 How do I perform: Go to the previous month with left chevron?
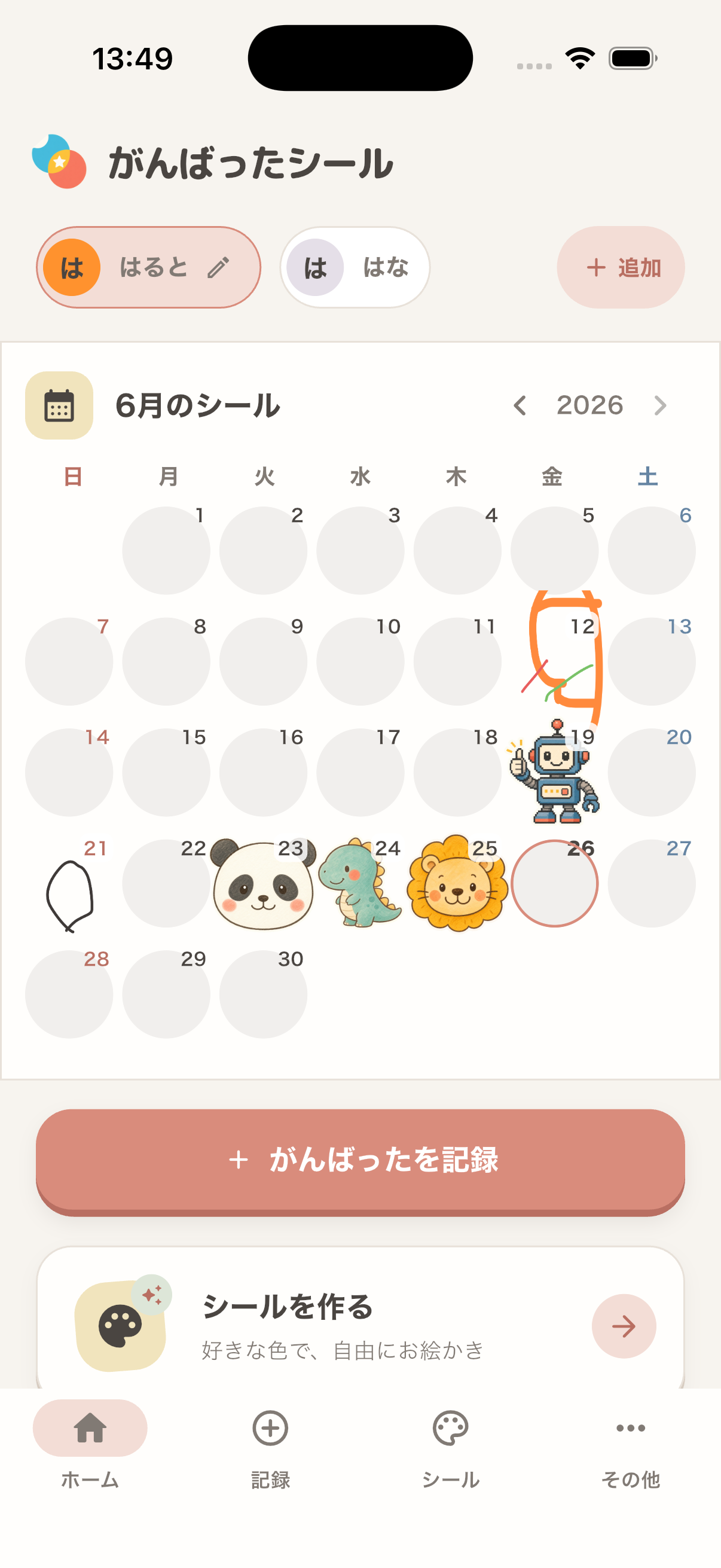pos(520,405)
